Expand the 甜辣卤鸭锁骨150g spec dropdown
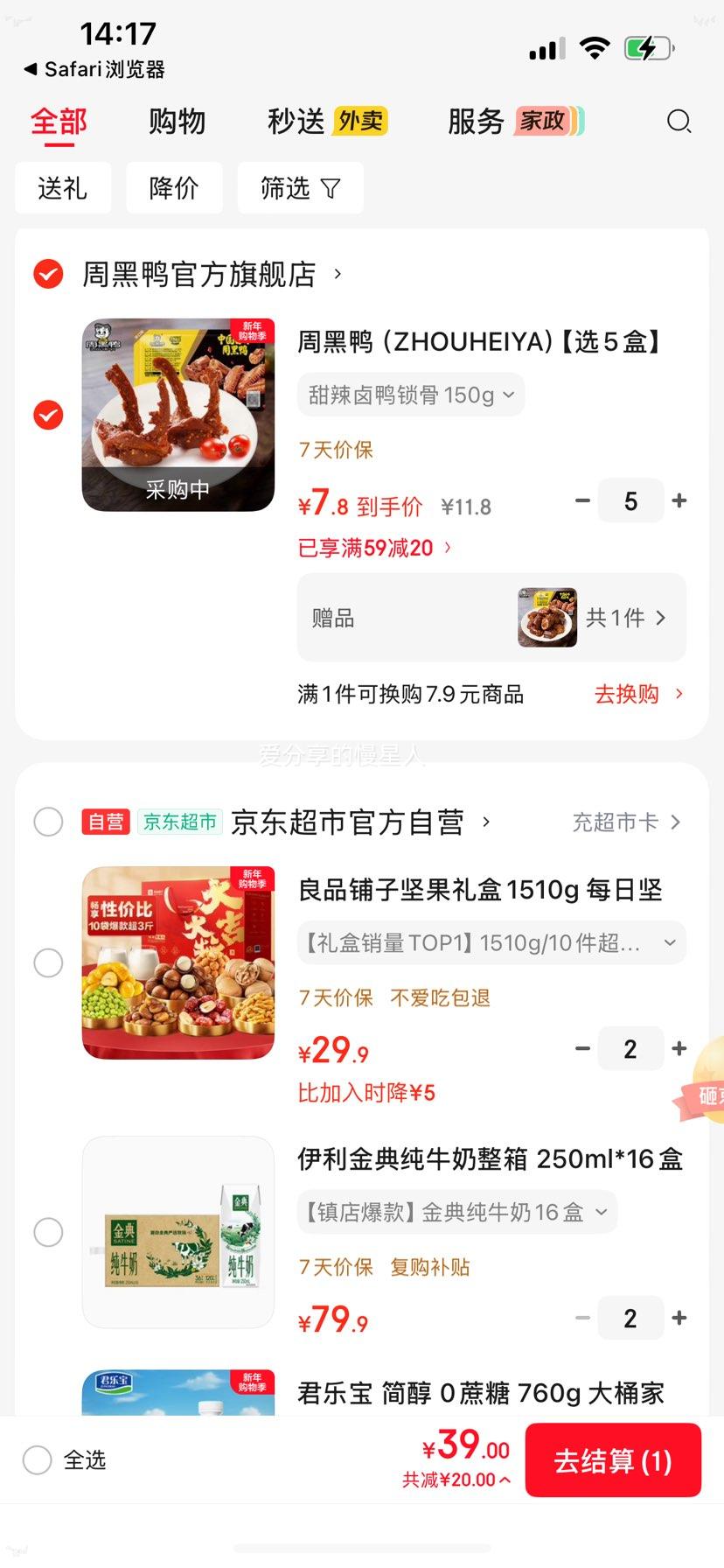Viewport: 724px width, 1568px height. (x=410, y=395)
